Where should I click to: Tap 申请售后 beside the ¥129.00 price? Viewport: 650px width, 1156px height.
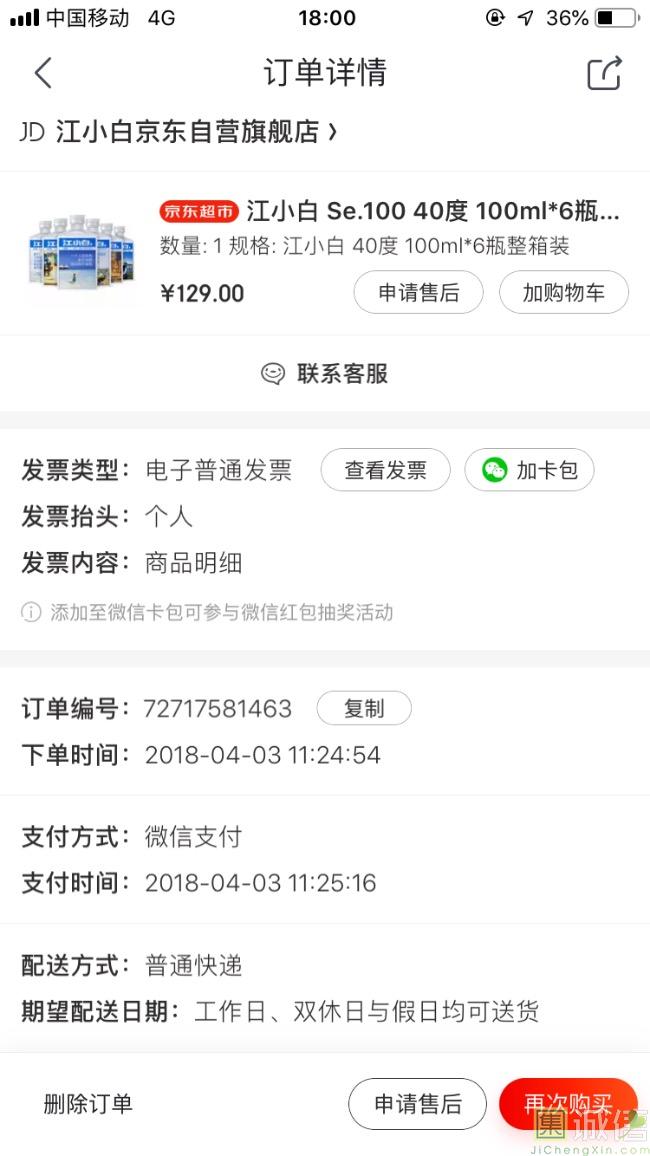tap(418, 293)
